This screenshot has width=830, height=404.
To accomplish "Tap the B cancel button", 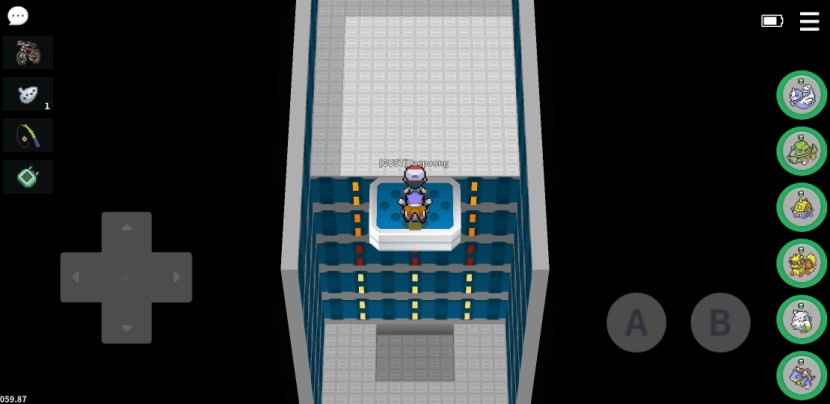I will 720,322.
